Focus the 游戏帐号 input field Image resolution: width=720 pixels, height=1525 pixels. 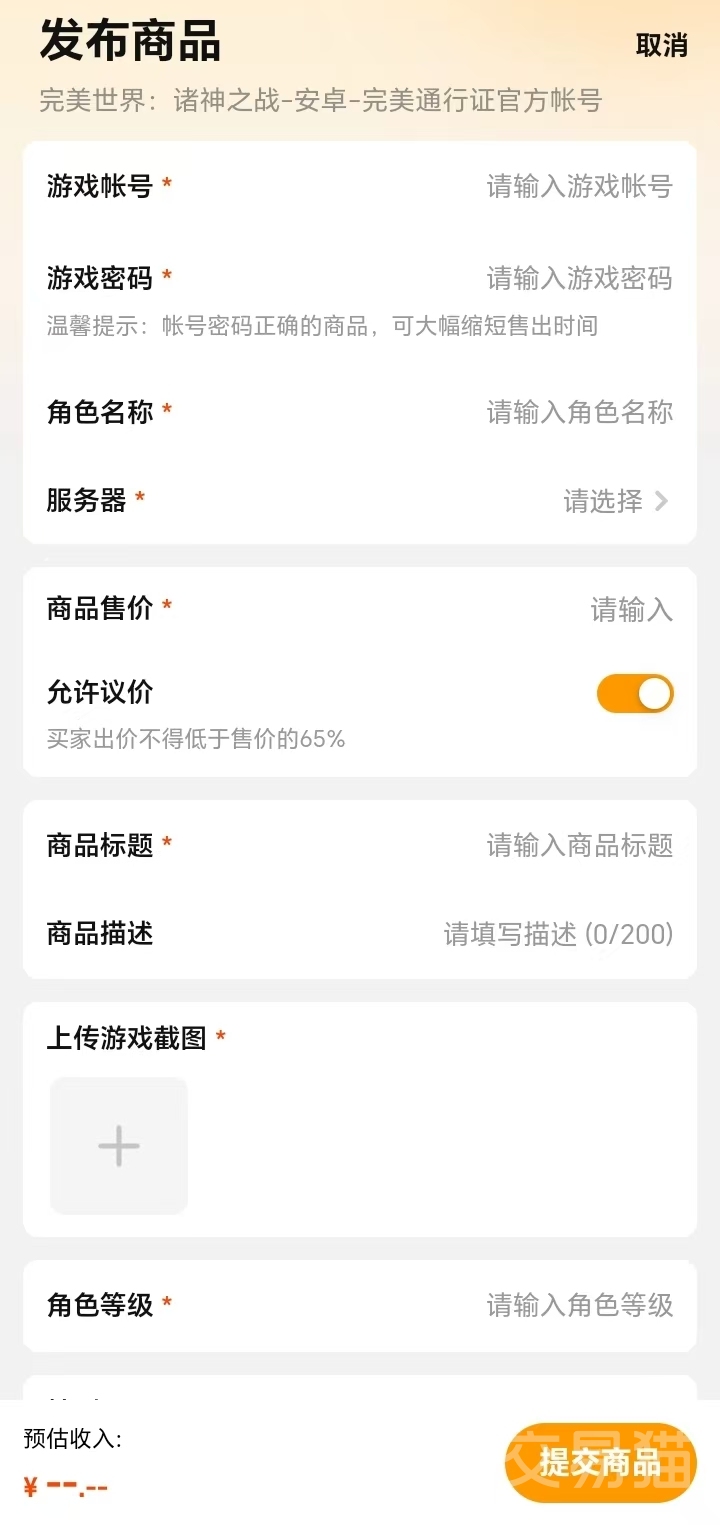579,186
